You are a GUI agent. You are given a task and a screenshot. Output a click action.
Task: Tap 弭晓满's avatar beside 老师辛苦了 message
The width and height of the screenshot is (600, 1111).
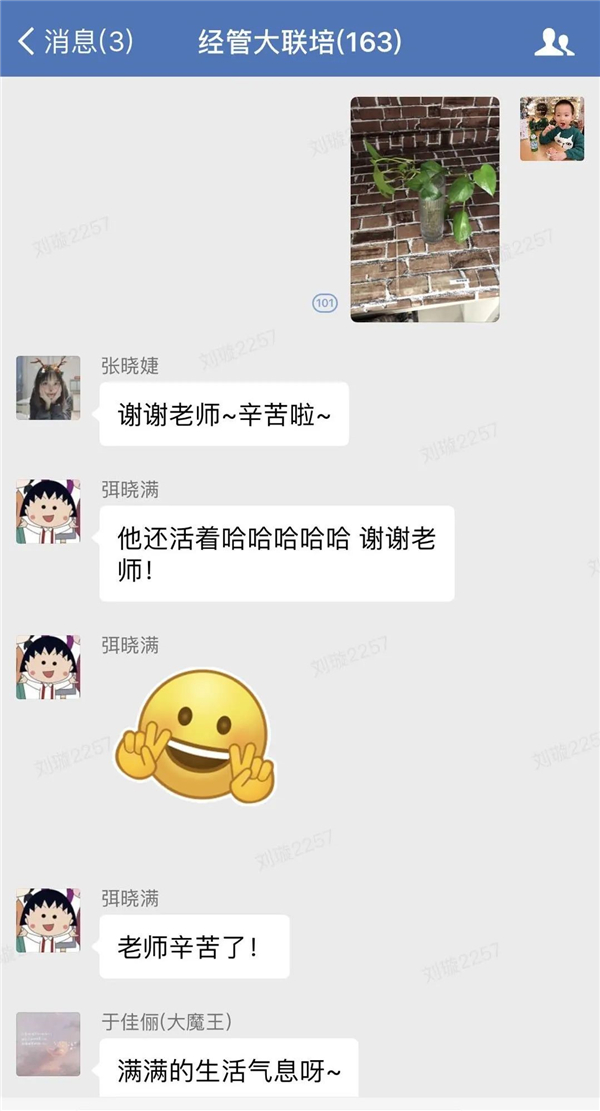click(48, 920)
